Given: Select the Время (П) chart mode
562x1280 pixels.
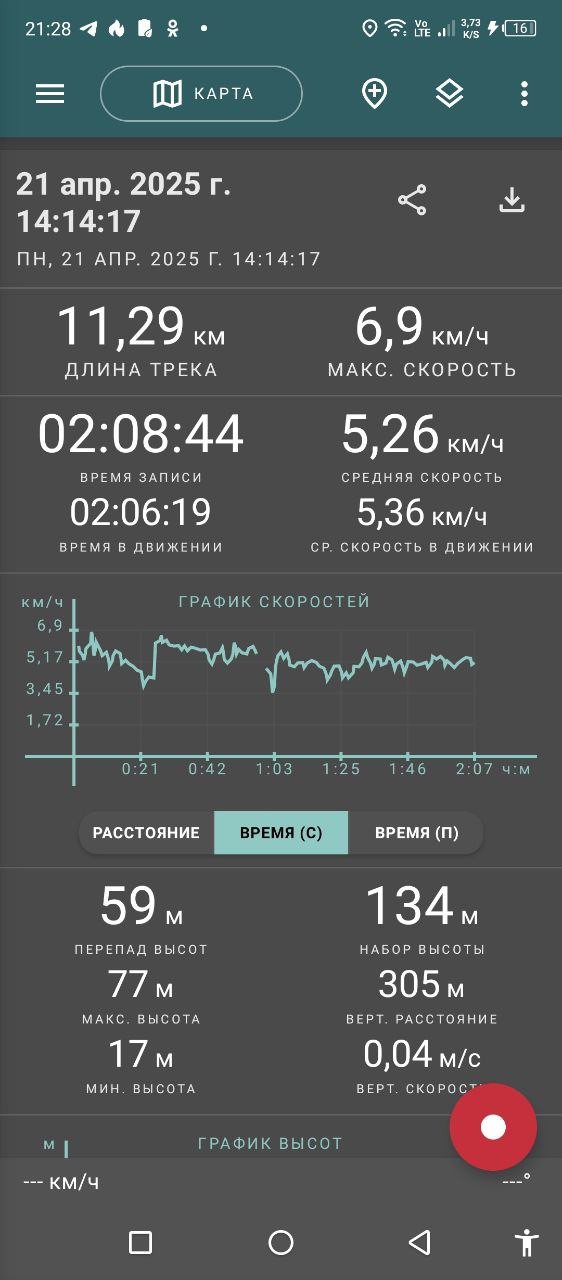Looking at the screenshot, I should pyautogui.click(x=416, y=833).
